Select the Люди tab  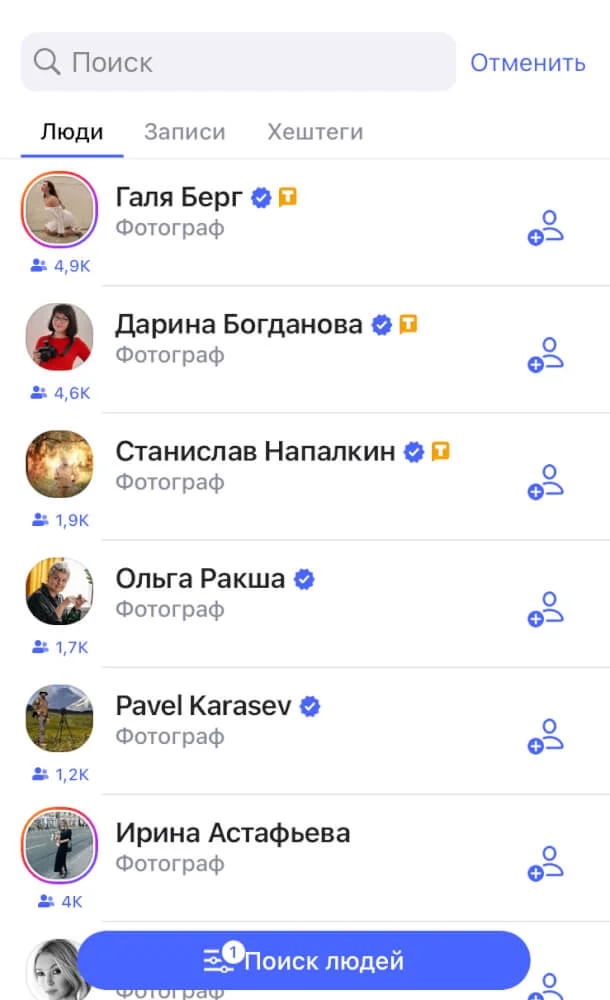tap(71, 132)
